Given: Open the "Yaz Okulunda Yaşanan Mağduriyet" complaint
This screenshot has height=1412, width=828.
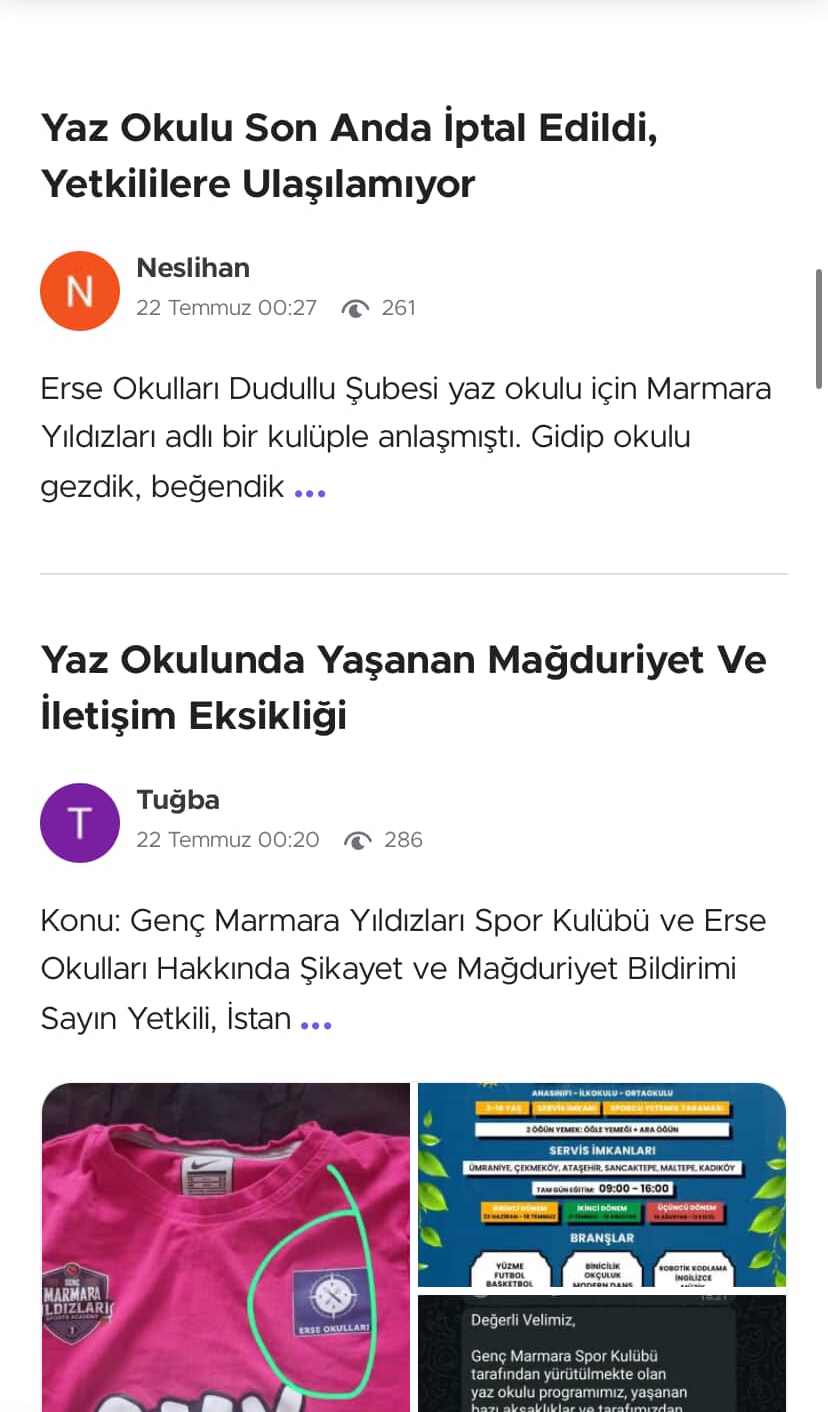Looking at the screenshot, I should tap(403, 688).
